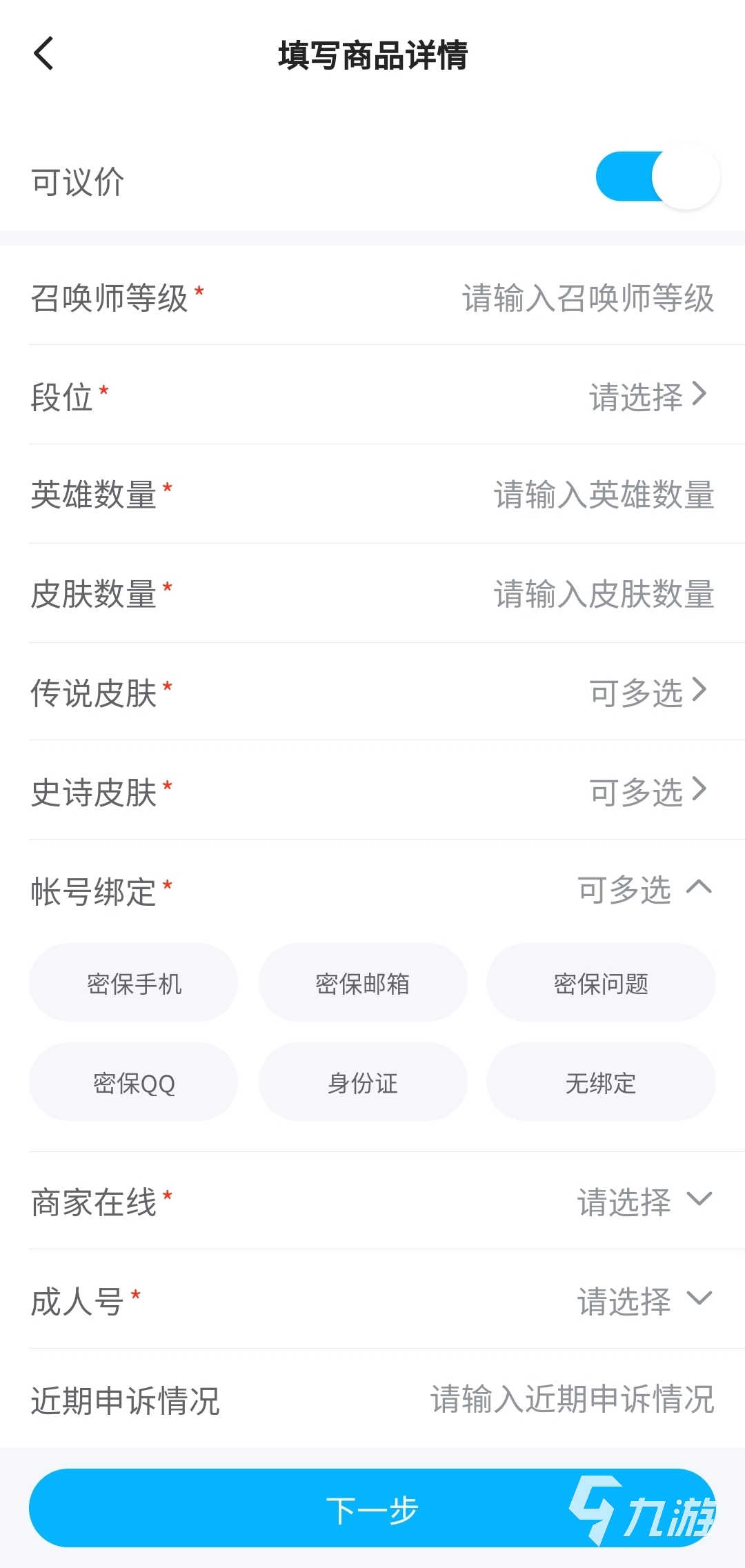Go back from the 填写商品详情 page

(43, 54)
